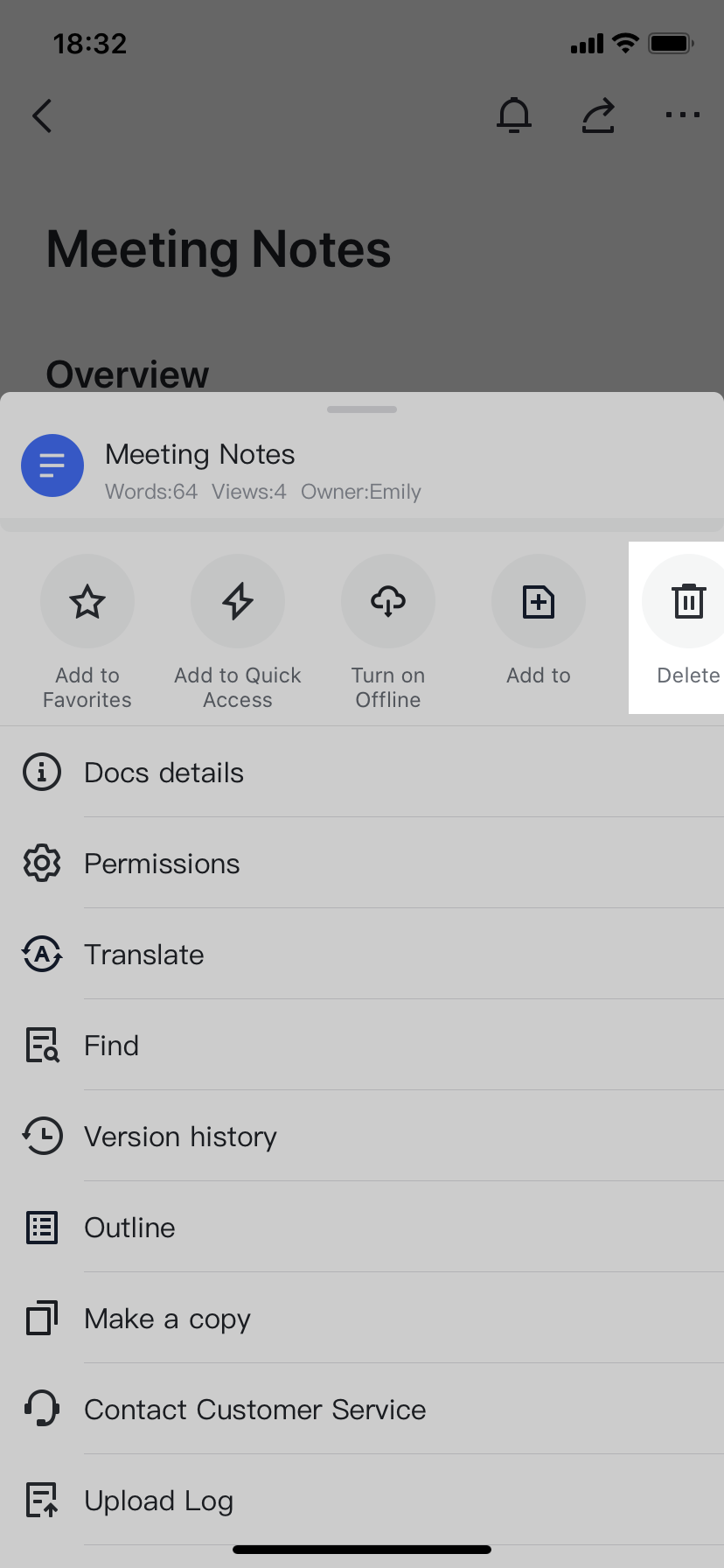Click the Version history clock icon
This screenshot has width=724, height=1568.
point(42,1136)
